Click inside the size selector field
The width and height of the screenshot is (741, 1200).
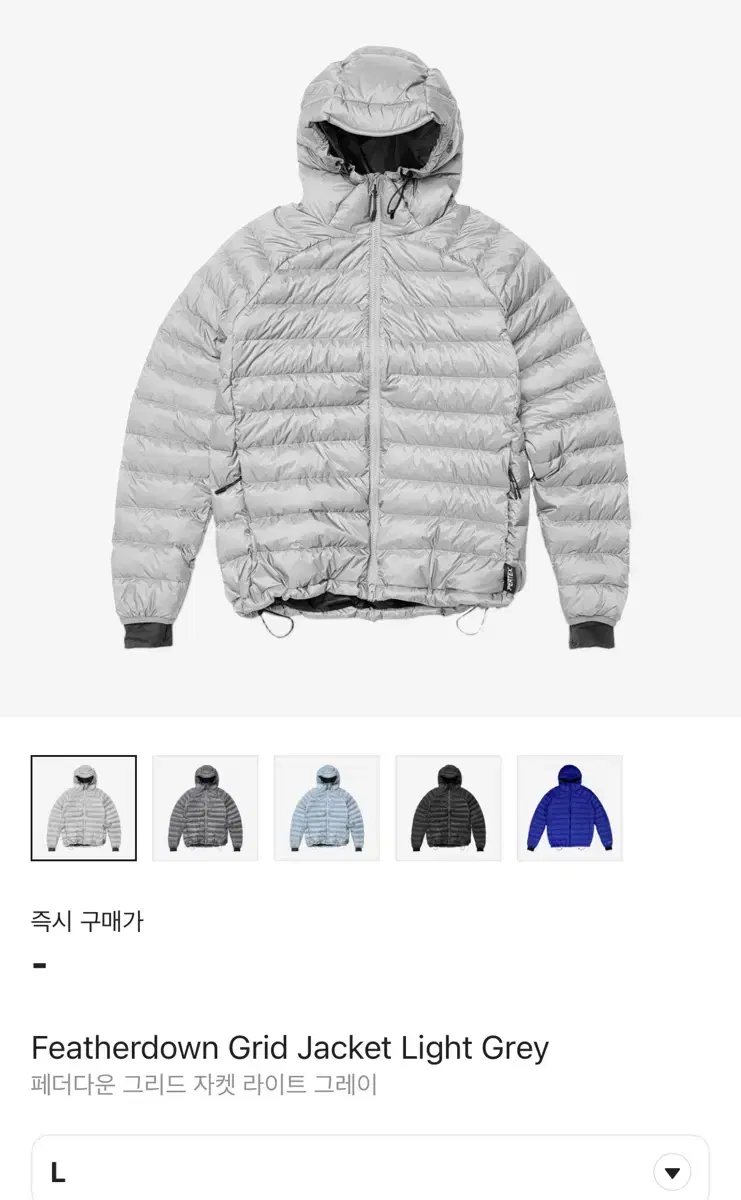pyautogui.click(x=300, y=1170)
